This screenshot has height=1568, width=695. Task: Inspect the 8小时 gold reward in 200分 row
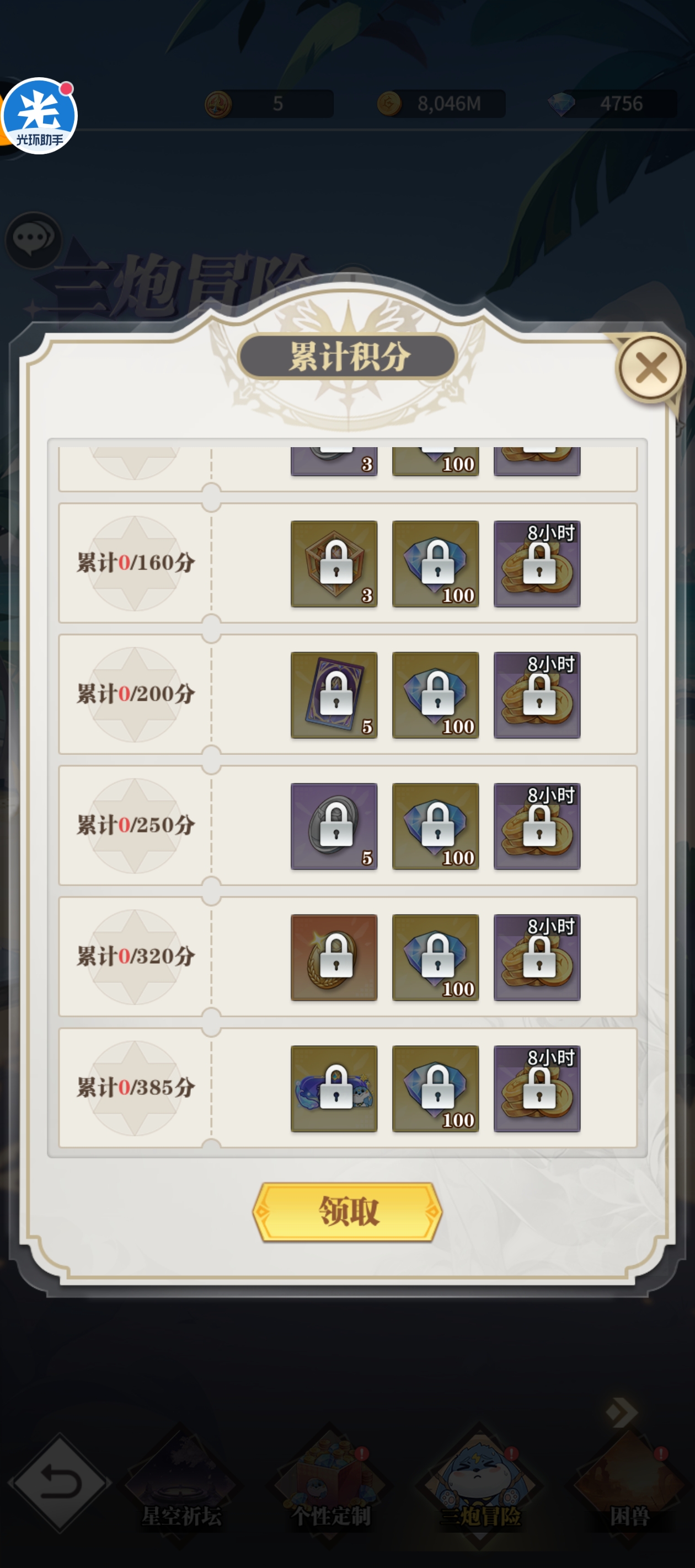[537, 695]
